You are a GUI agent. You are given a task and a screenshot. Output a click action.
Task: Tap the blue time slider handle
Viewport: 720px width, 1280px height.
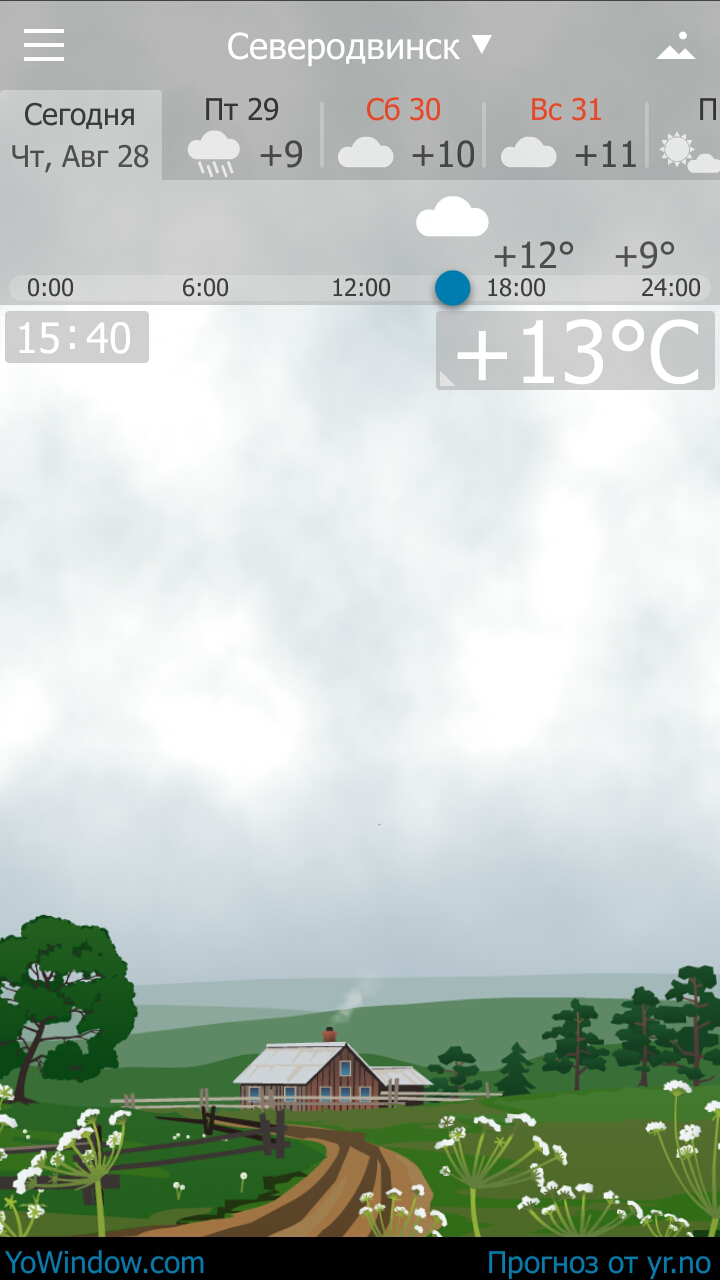click(x=452, y=288)
